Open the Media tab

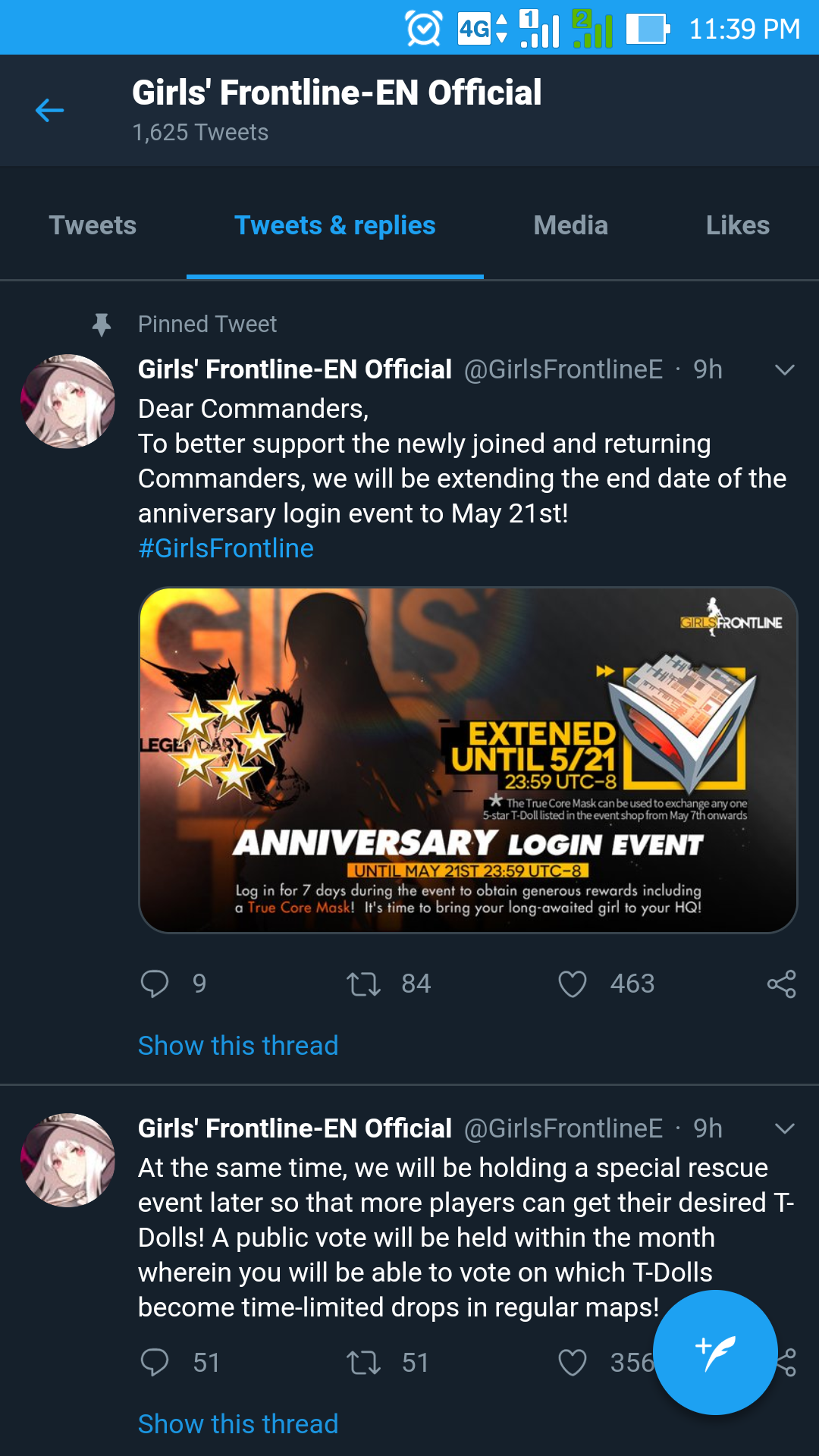tap(570, 225)
